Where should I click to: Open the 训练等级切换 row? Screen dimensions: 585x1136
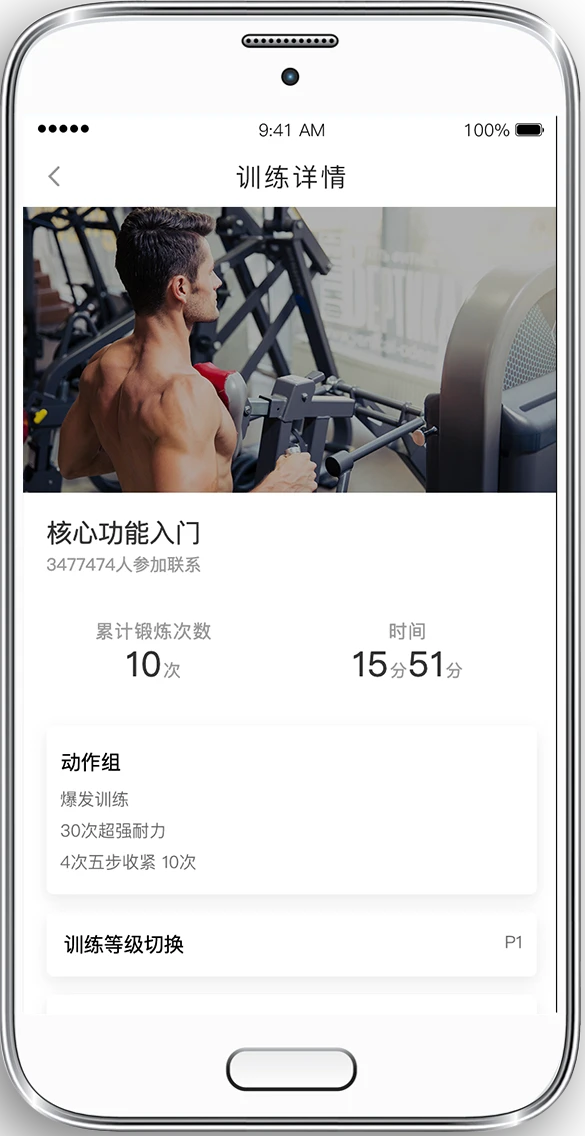291,944
